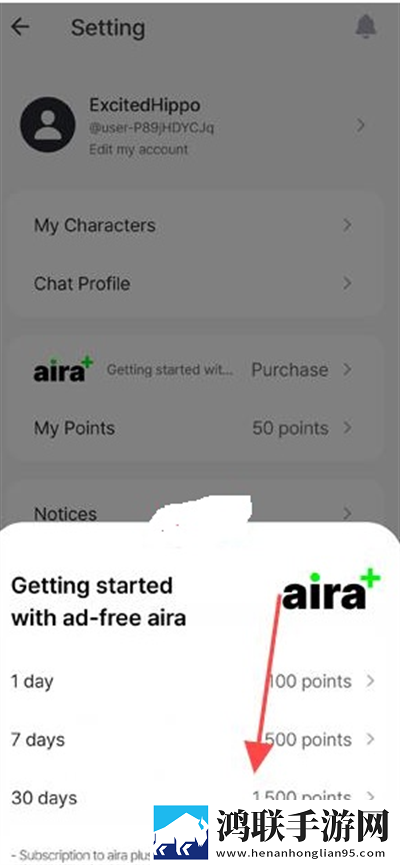Select the 1 day plan
The height and width of the screenshot is (865, 400).
coord(193,681)
